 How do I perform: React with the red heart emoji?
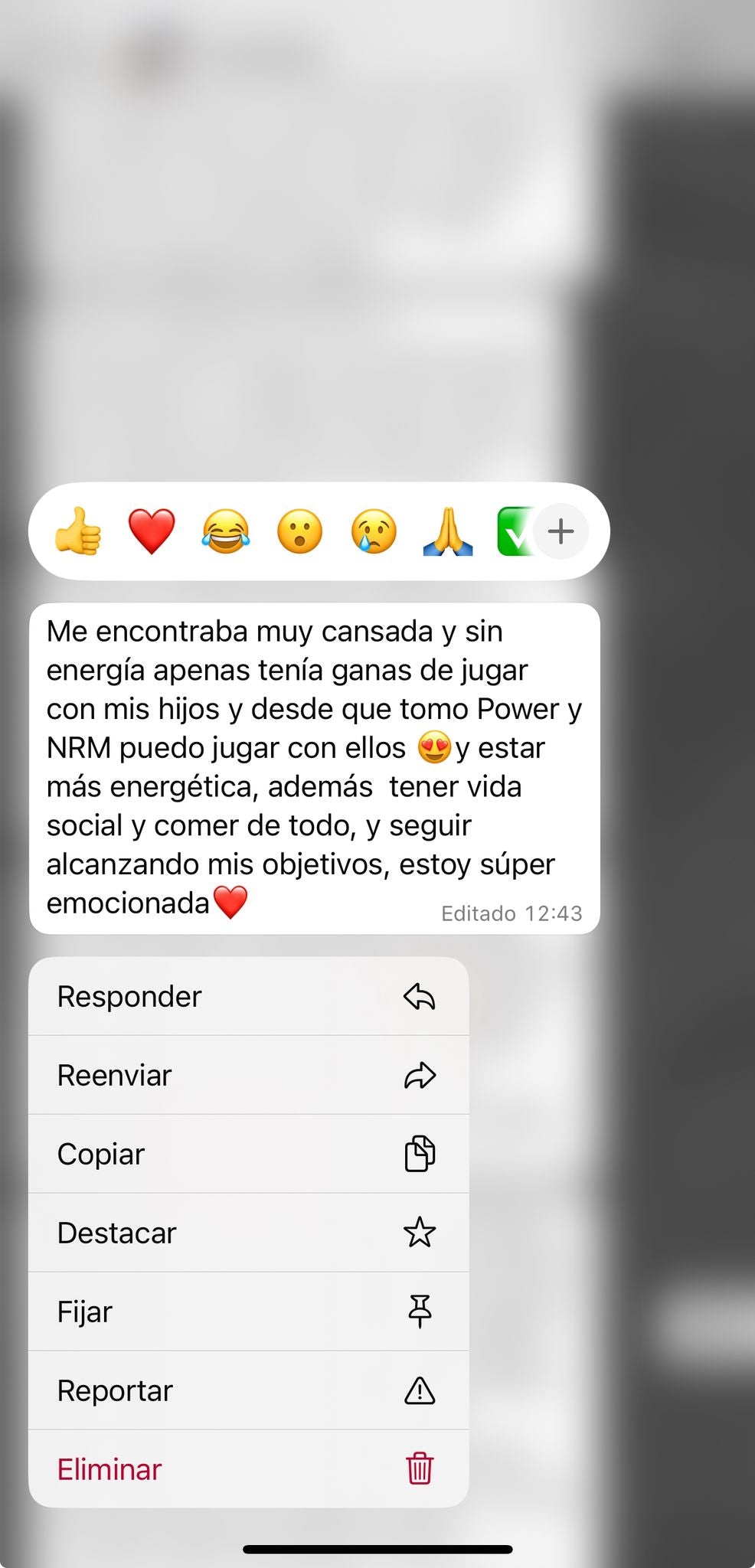tap(152, 531)
